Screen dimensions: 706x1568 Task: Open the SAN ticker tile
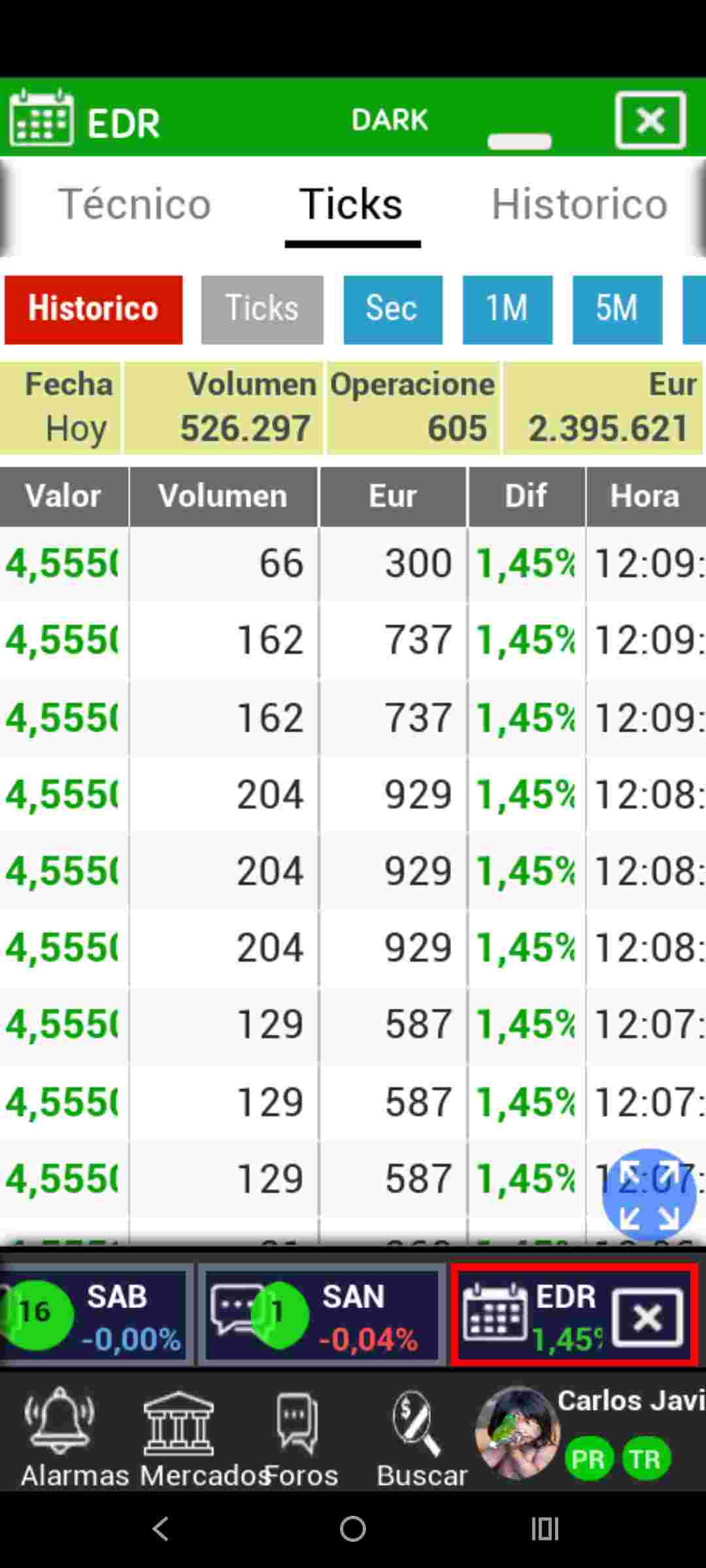tap(322, 1315)
